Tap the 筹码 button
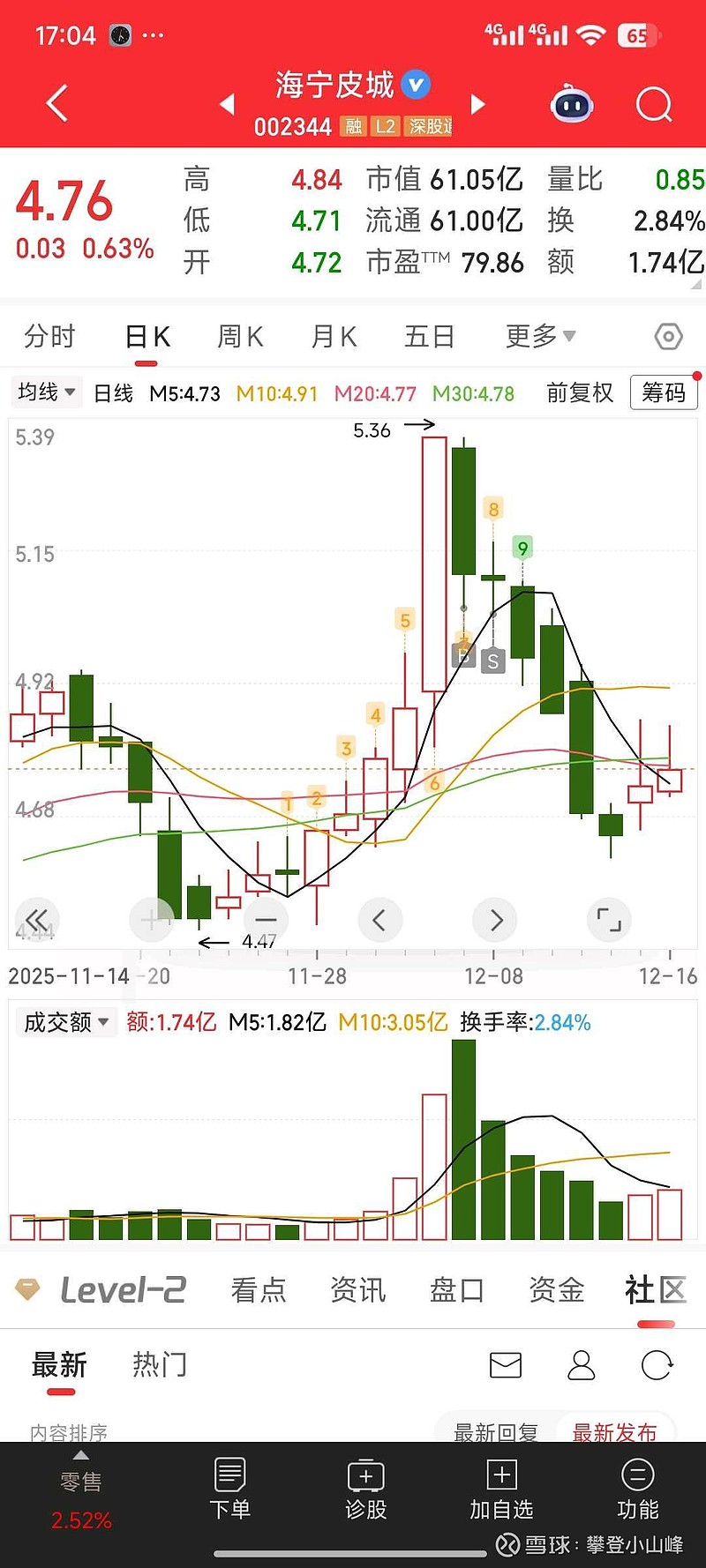This screenshot has width=706, height=1568. point(664,392)
